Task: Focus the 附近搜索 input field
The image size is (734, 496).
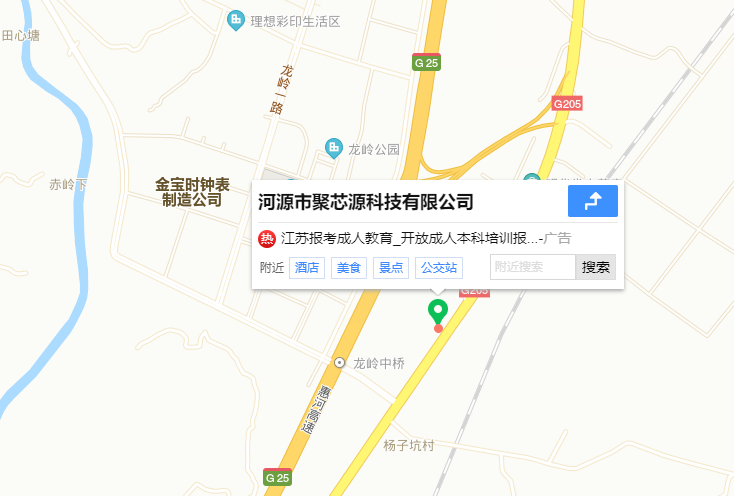Action: [532, 267]
